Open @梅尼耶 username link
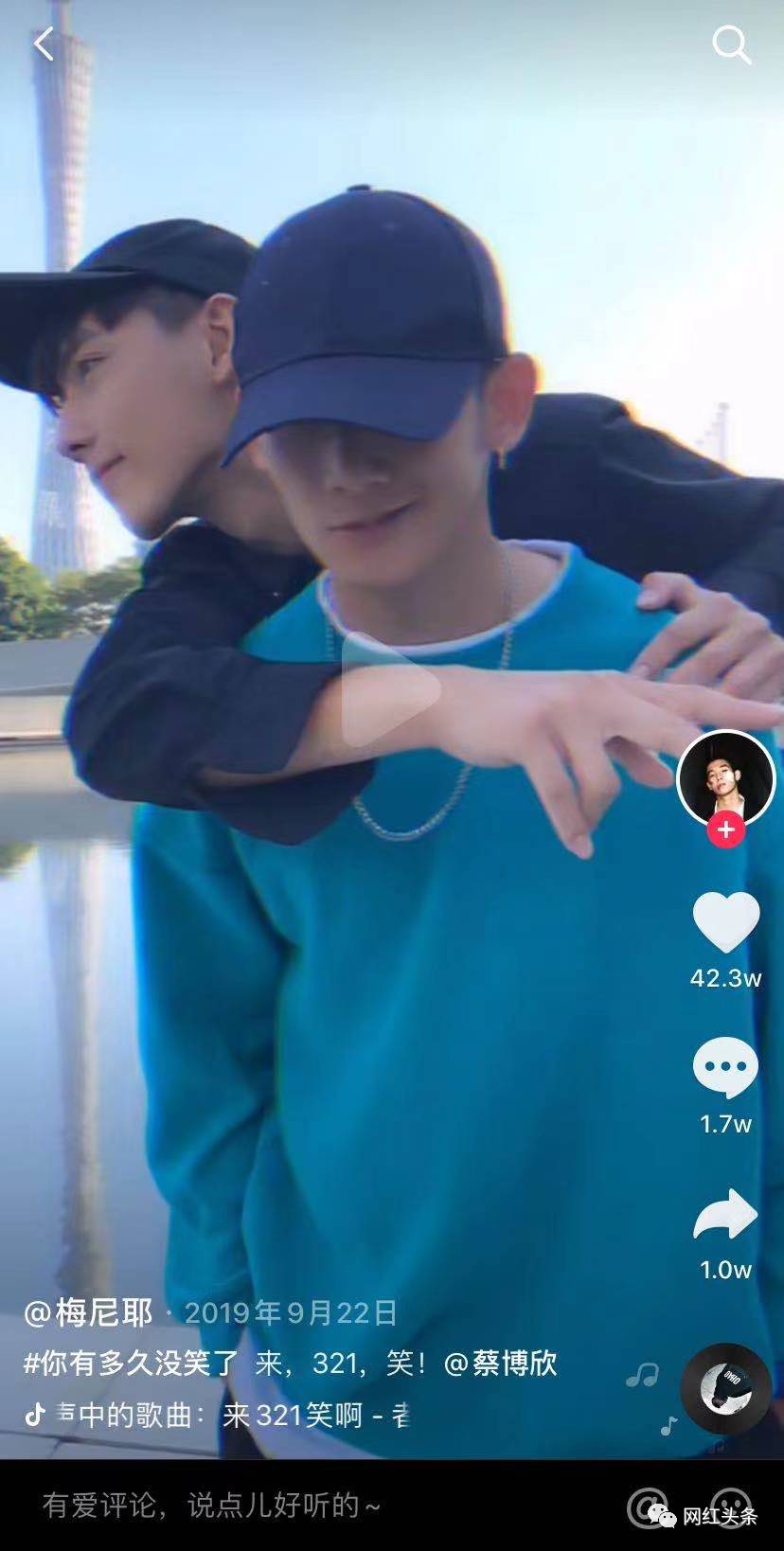 (x=88, y=1312)
